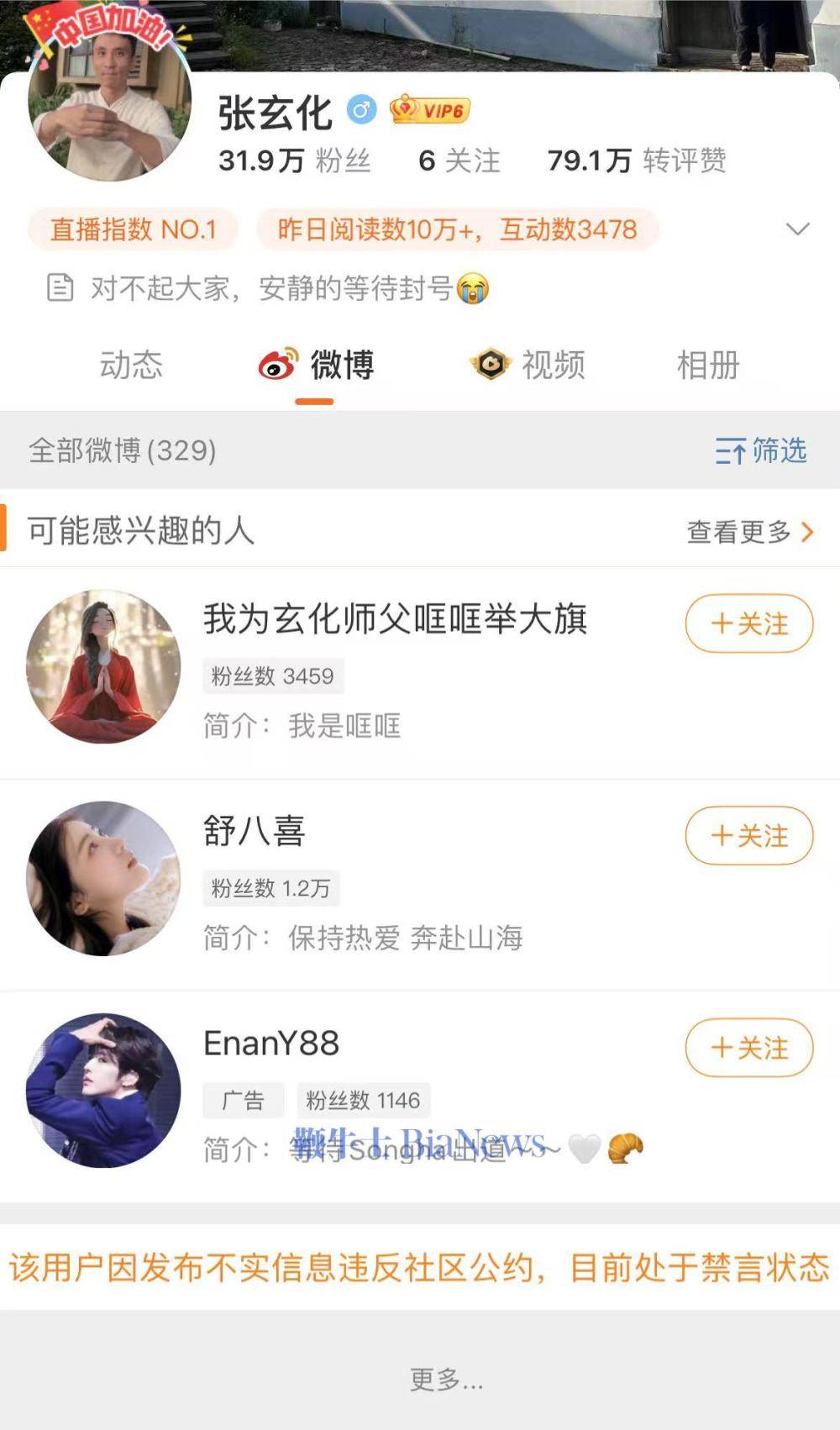
Task: Select the 微博 tab
Action: pyautogui.click(x=316, y=365)
